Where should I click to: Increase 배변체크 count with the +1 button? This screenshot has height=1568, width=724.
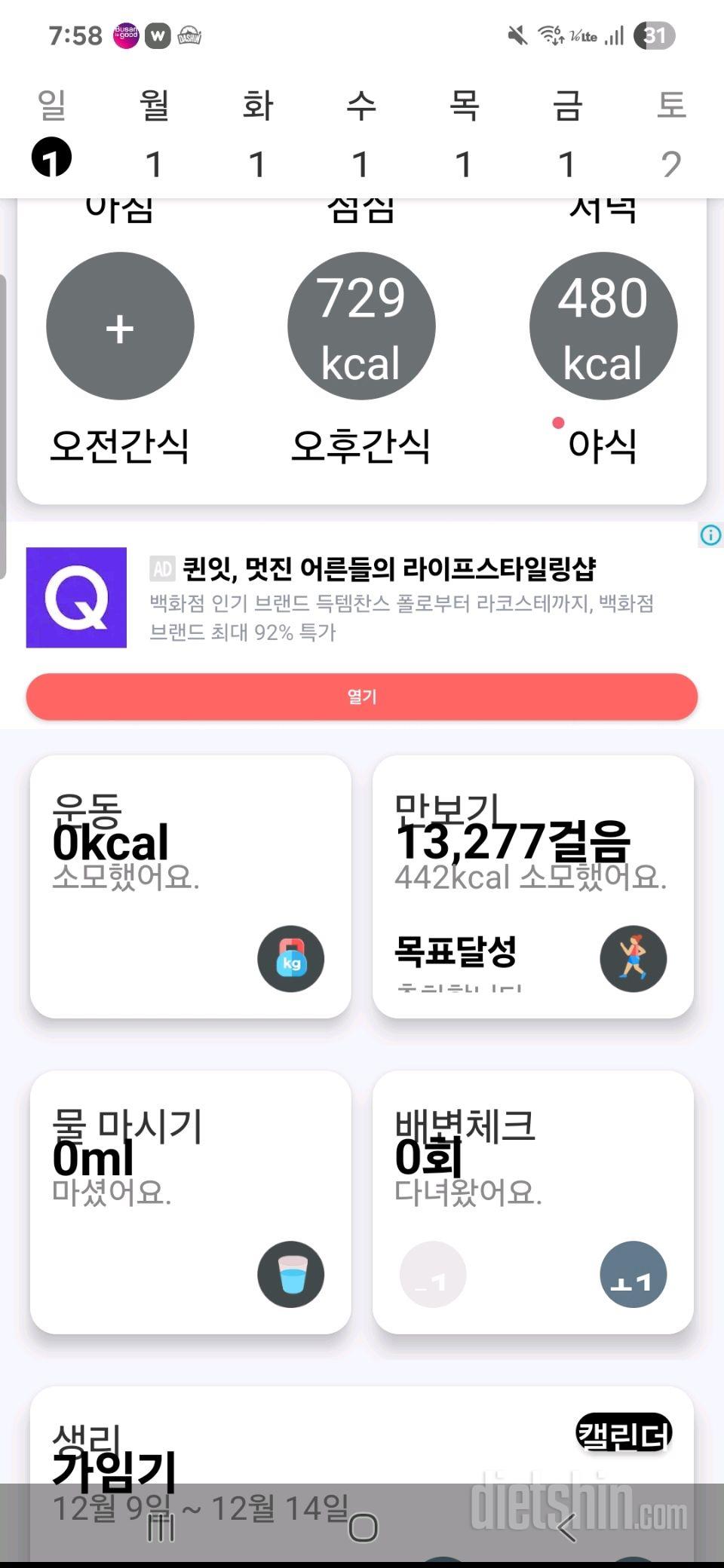pyautogui.click(x=634, y=1274)
